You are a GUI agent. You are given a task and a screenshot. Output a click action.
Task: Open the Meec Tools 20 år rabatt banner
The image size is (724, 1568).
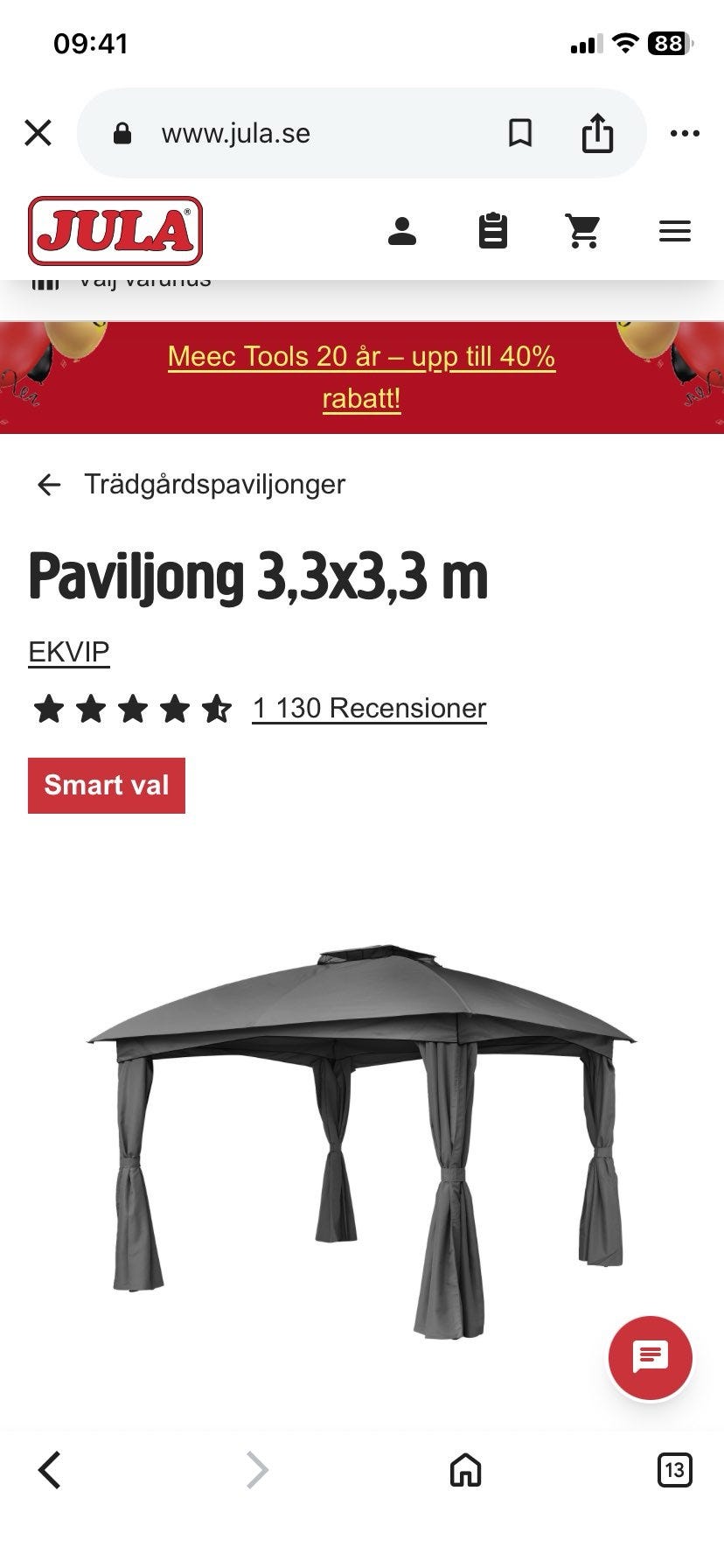pyautogui.click(x=361, y=376)
